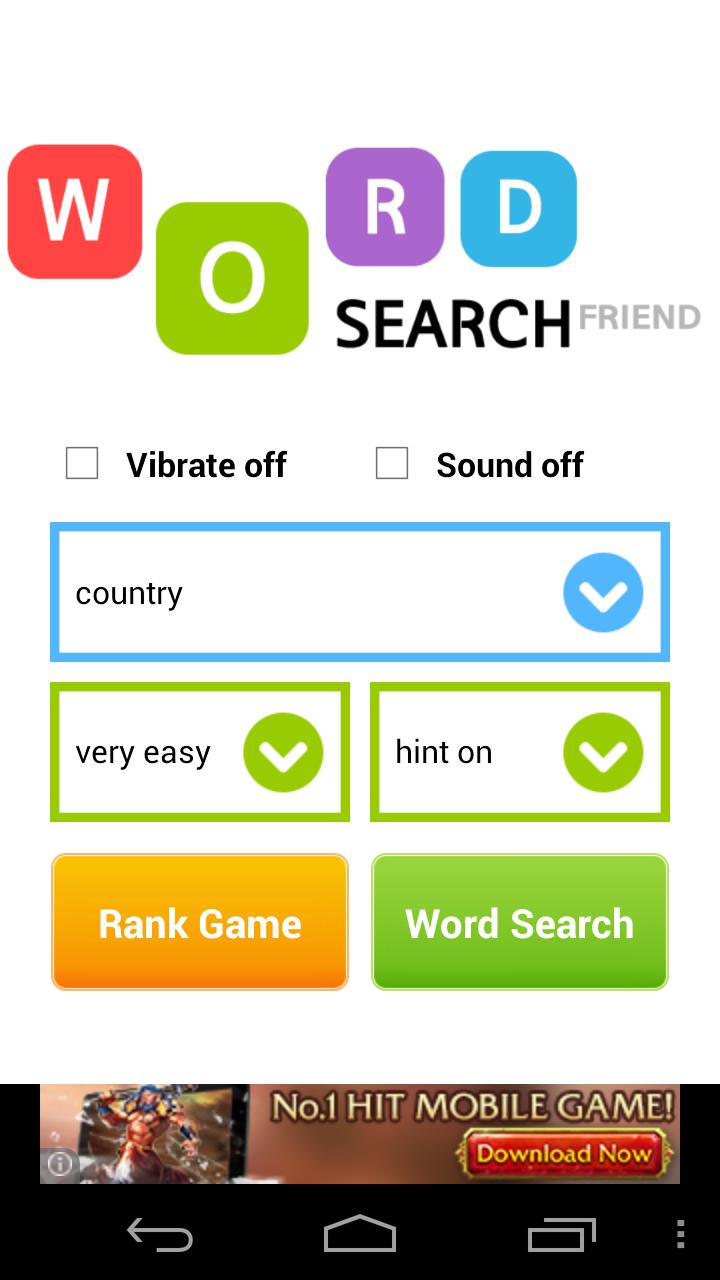Tap Download Now in the ad banner
Viewport: 720px width, 1280px height.
pyautogui.click(x=563, y=1154)
